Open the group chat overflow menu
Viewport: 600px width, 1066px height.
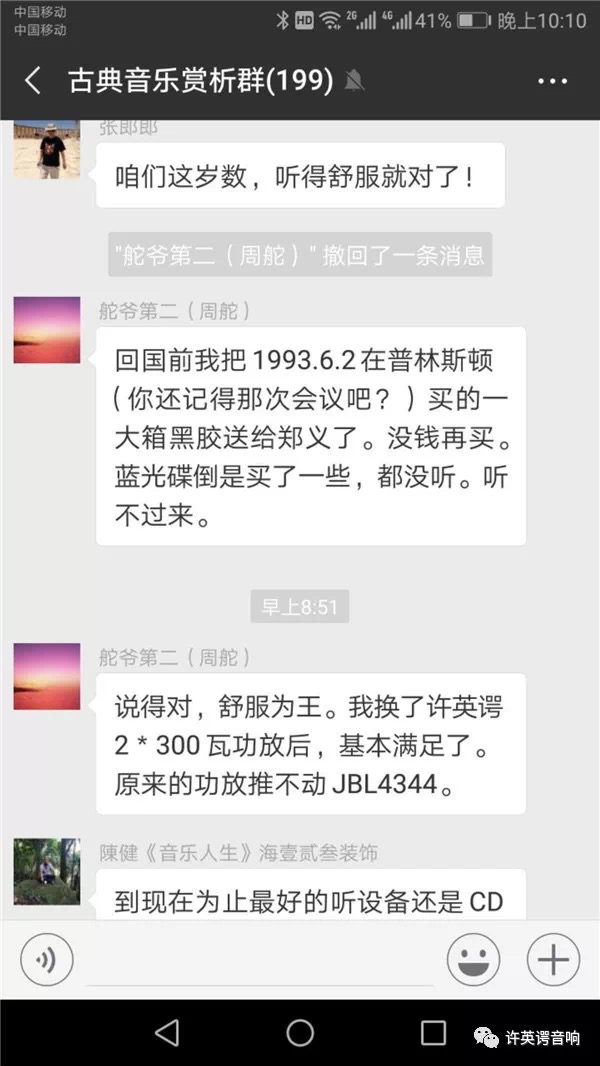click(552, 81)
